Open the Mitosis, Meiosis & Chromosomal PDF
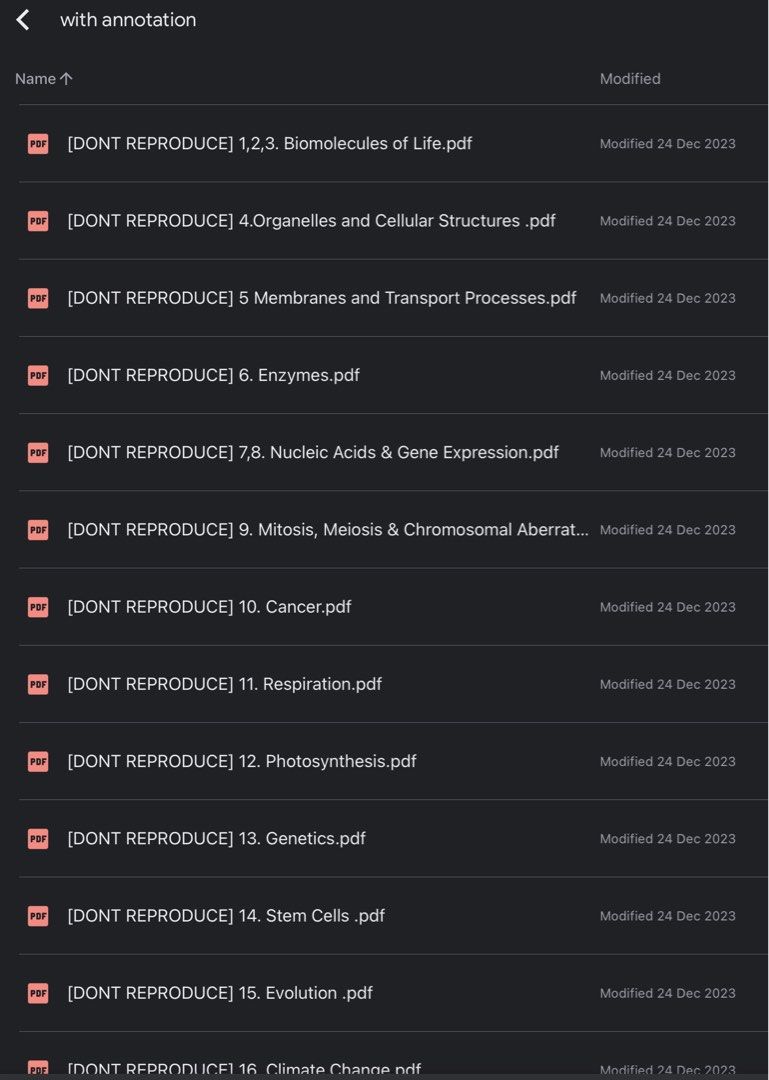This screenshot has height=1080, width=769. coord(327,530)
